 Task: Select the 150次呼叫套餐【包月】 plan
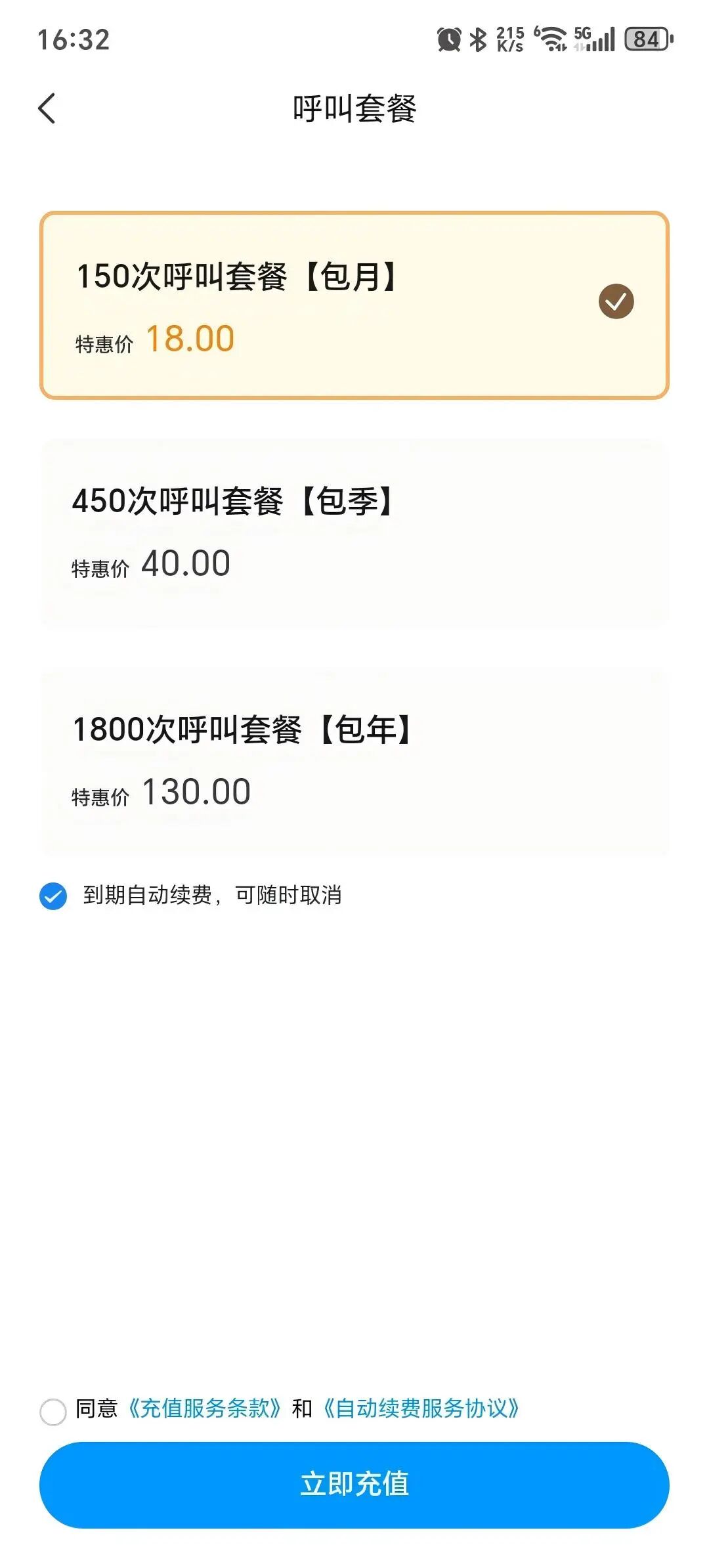click(354, 305)
